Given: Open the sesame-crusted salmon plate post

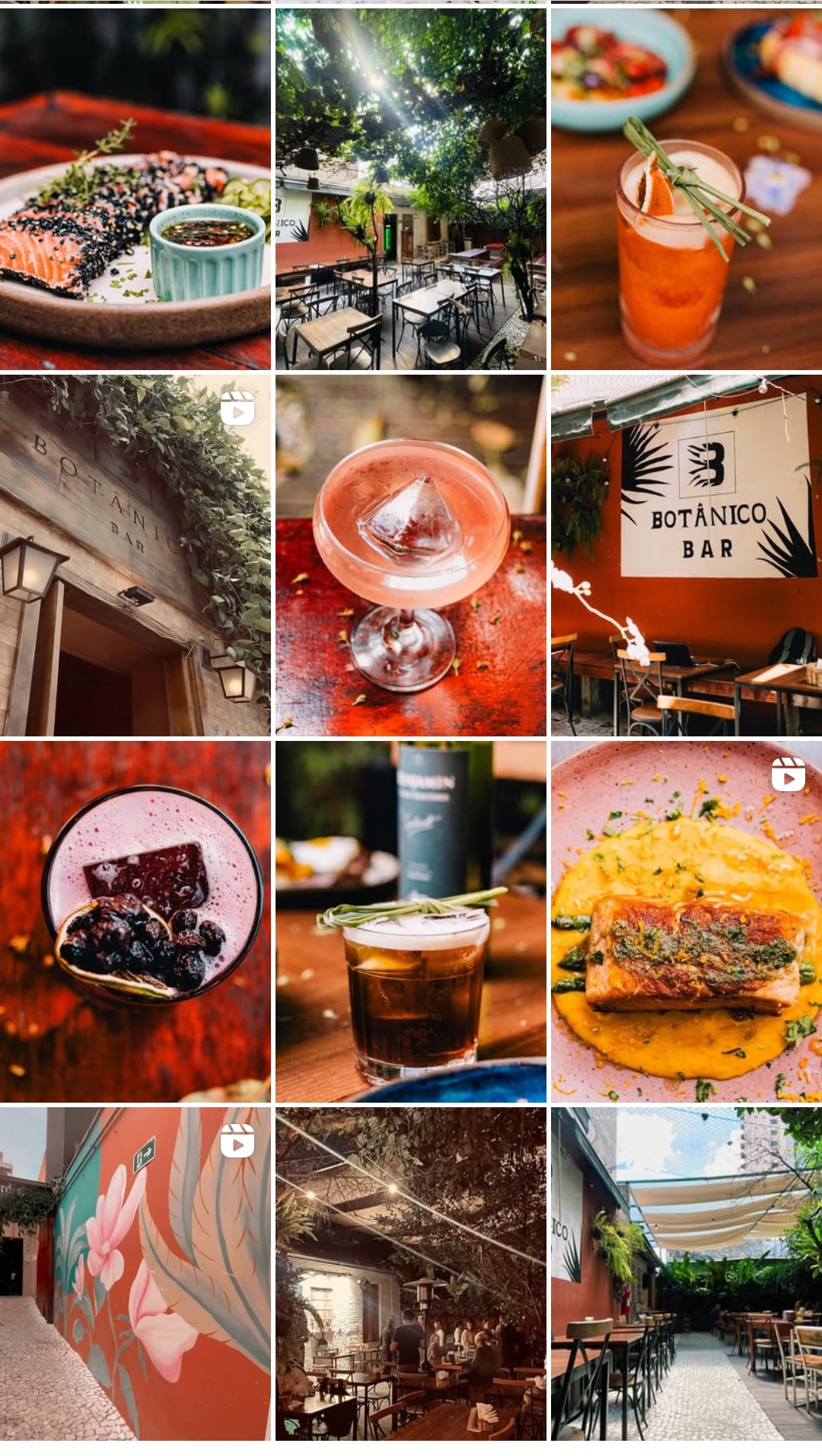Looking at the screenshot, I should (135, 189).
